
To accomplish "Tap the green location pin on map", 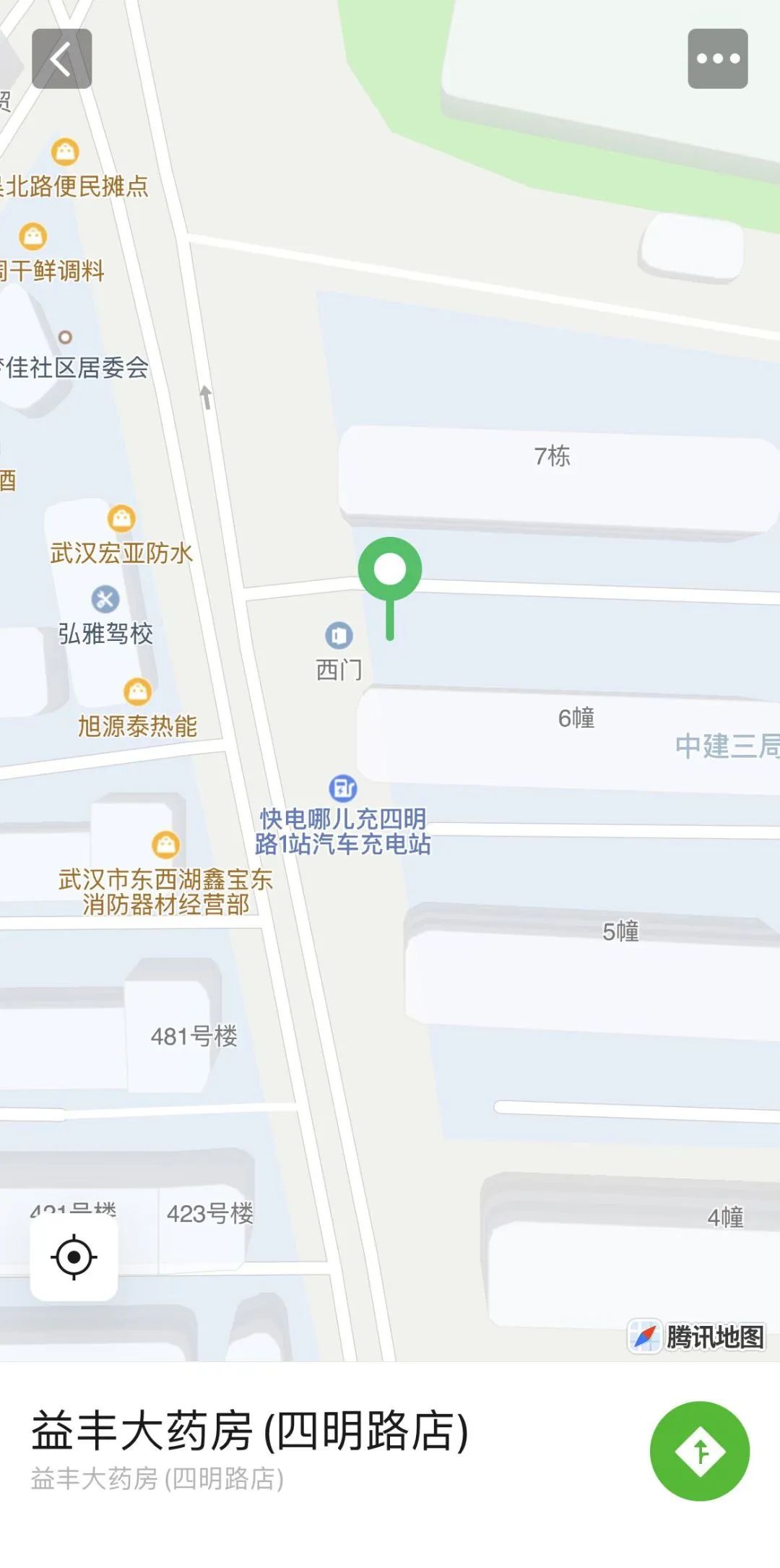I will pyautogui.click(x=390, y=570).
